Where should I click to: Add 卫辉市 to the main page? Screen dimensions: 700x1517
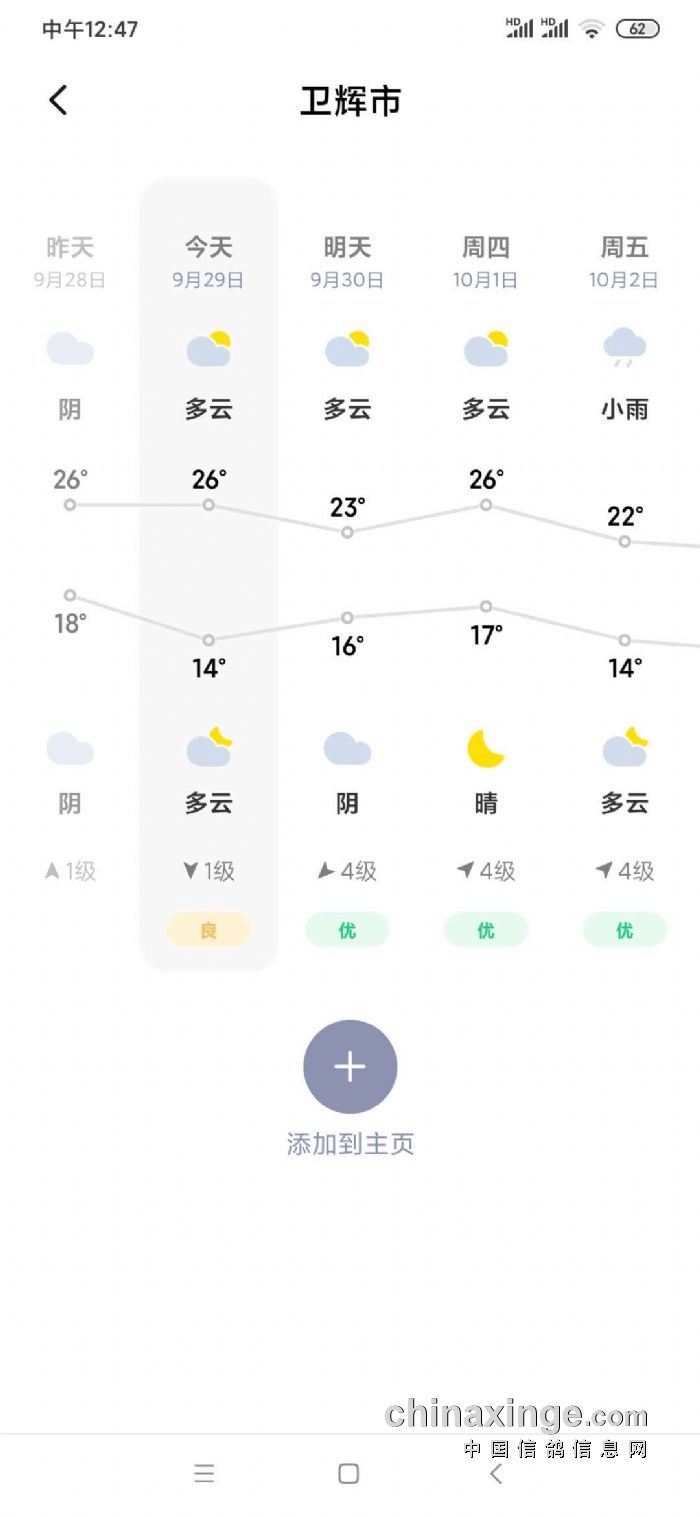(350, 1067)
